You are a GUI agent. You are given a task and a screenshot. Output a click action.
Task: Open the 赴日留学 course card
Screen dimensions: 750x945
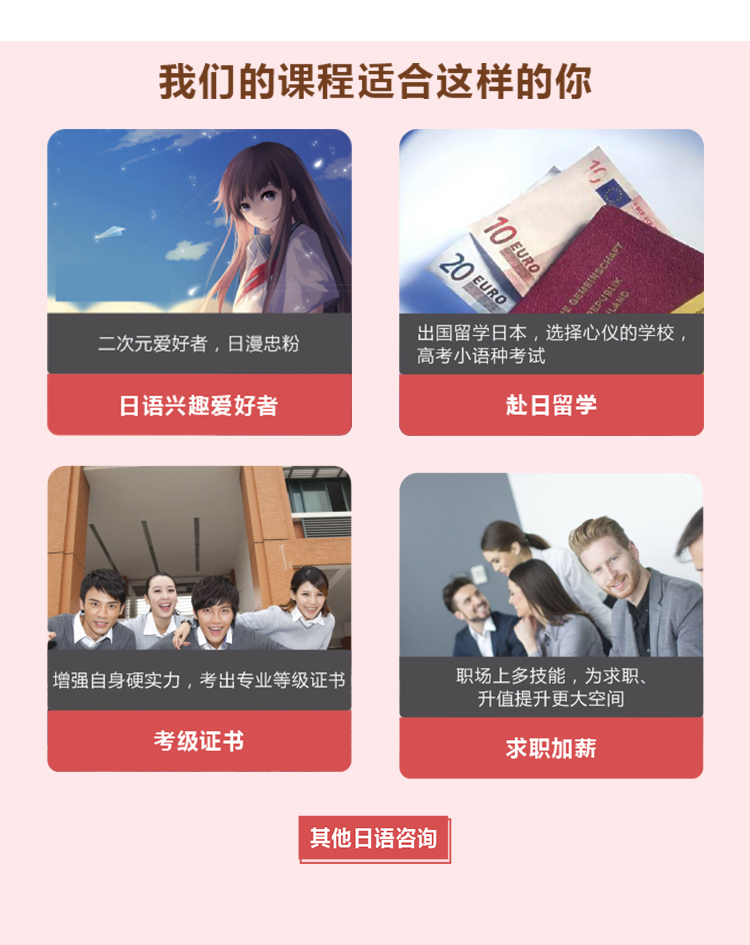coord(551,405)
